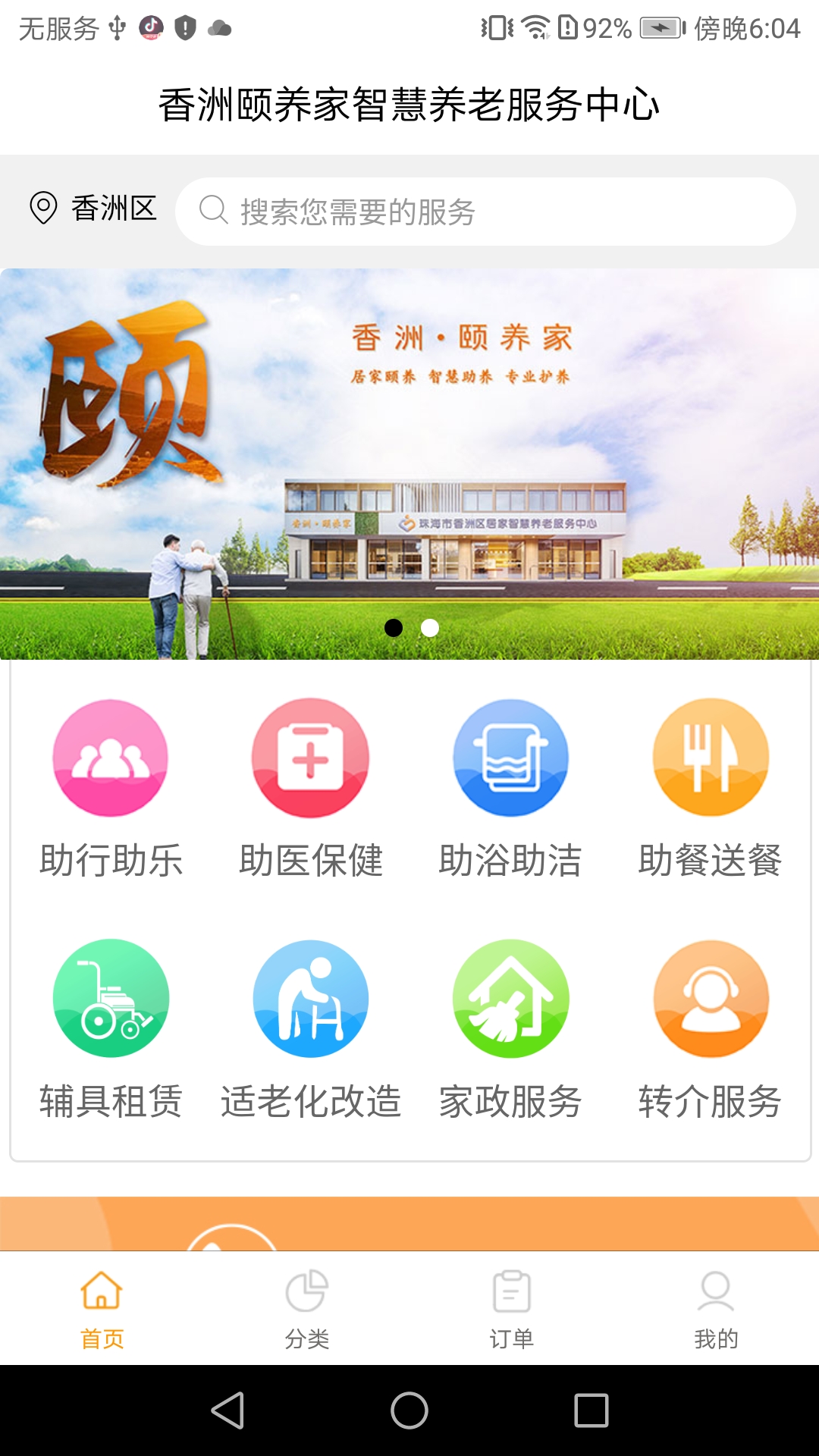Open 助浴助洁 service

coord(510,789)
